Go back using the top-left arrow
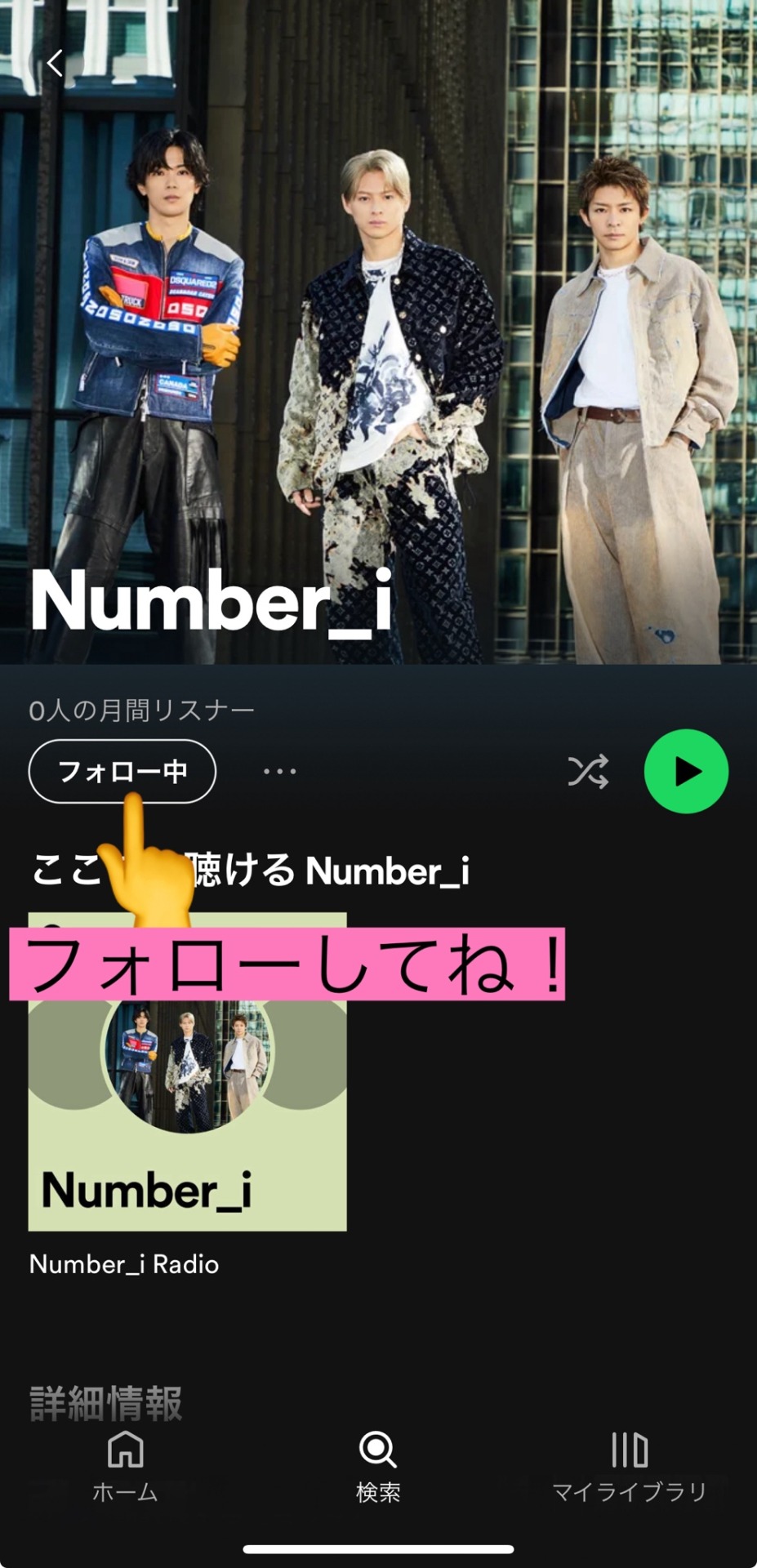757x1568 pixels. (54, 63)
